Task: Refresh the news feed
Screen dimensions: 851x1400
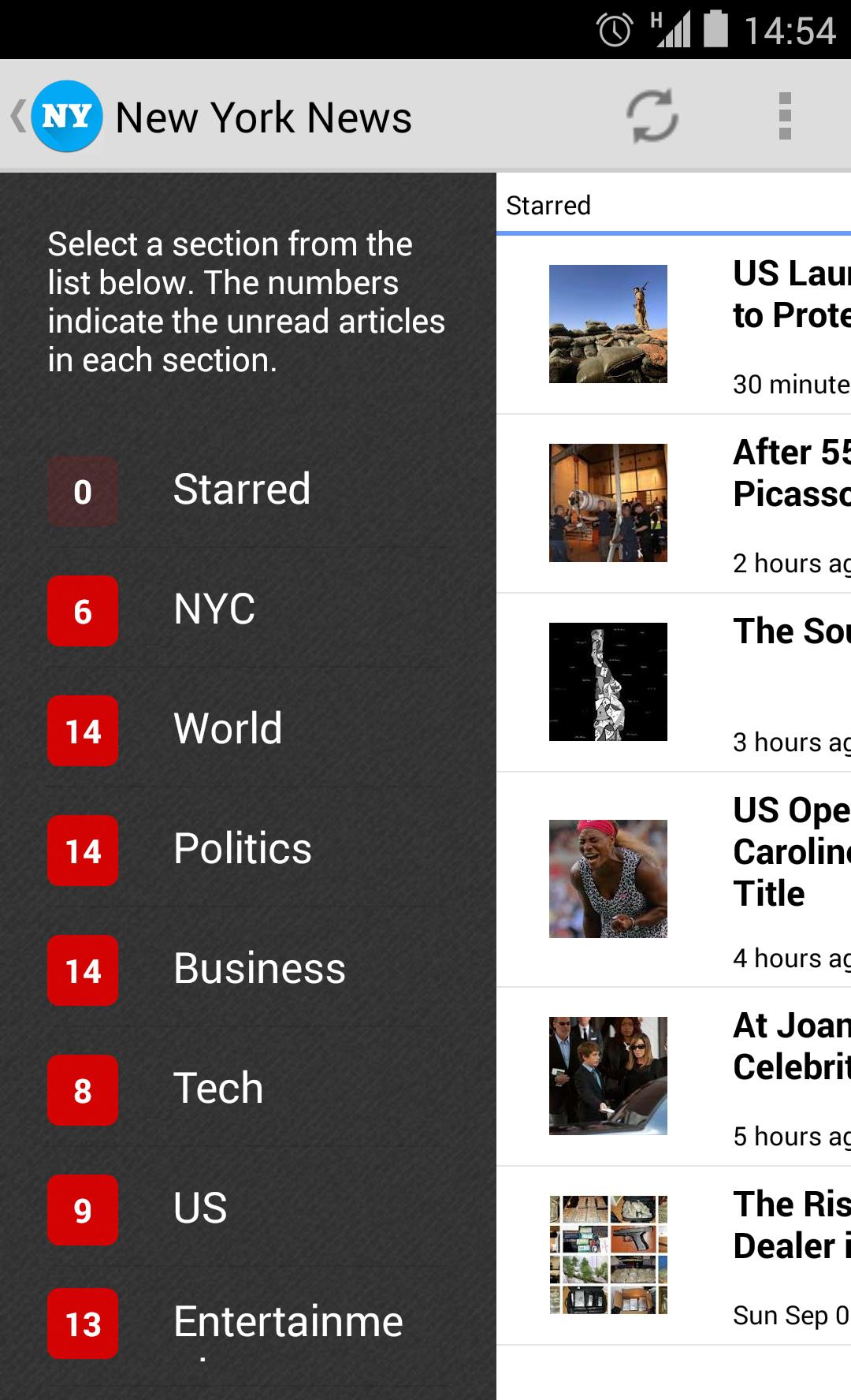Action: (x=652, y=116)
